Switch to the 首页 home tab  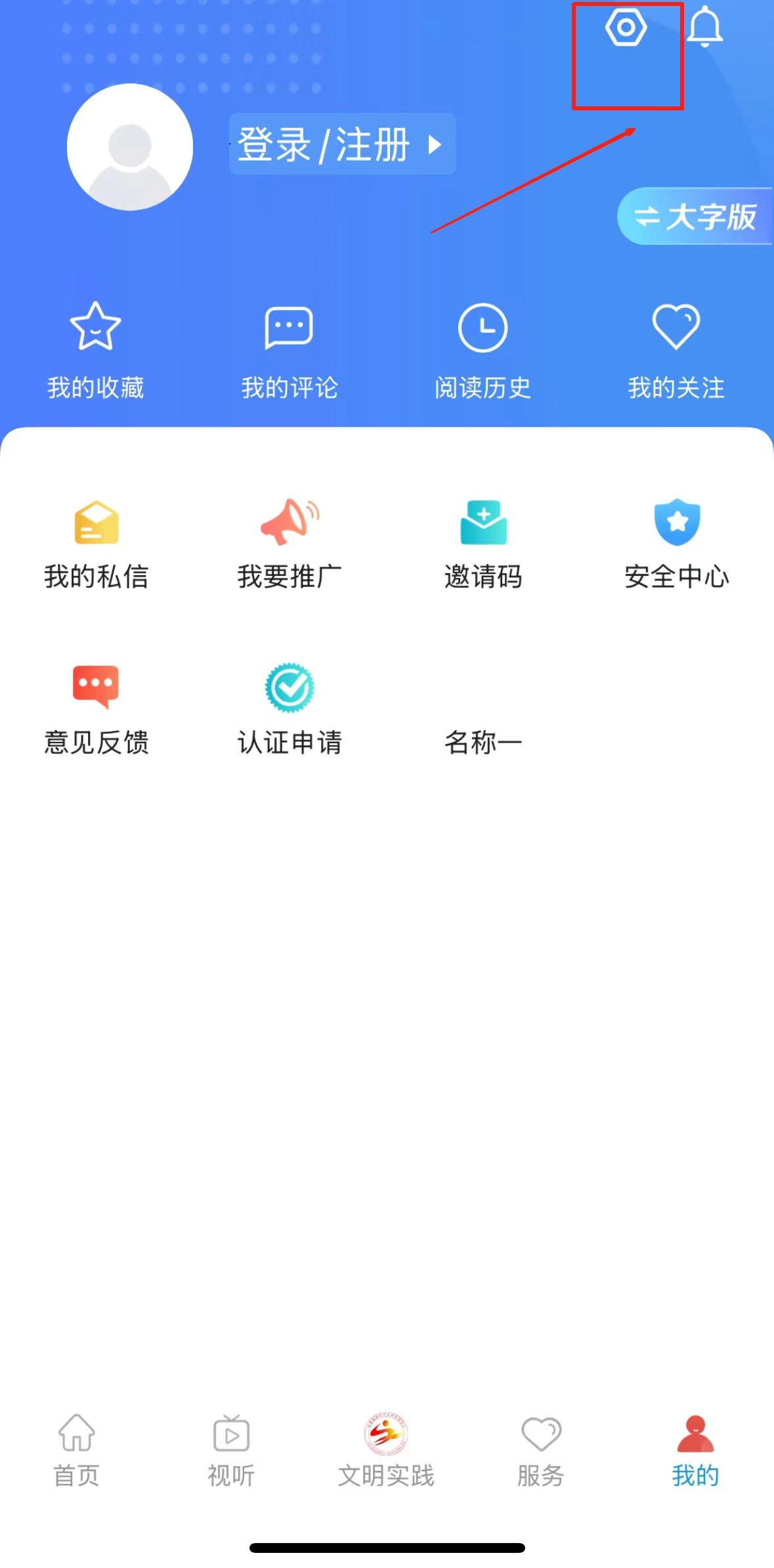pyautogui.click(x=77, y=1450)
